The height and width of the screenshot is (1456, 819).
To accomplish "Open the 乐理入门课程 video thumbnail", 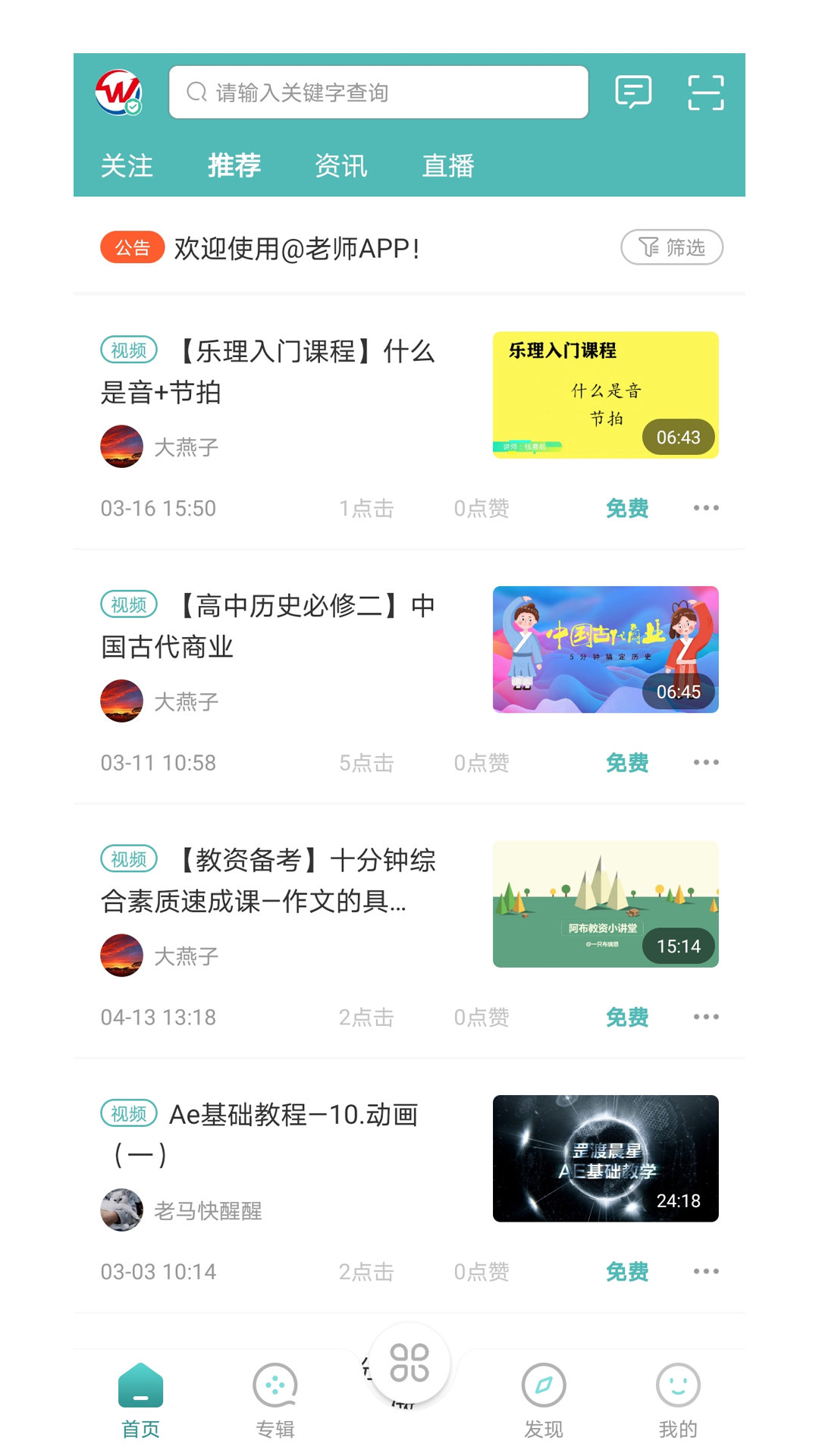I will [x=605, y=394].
